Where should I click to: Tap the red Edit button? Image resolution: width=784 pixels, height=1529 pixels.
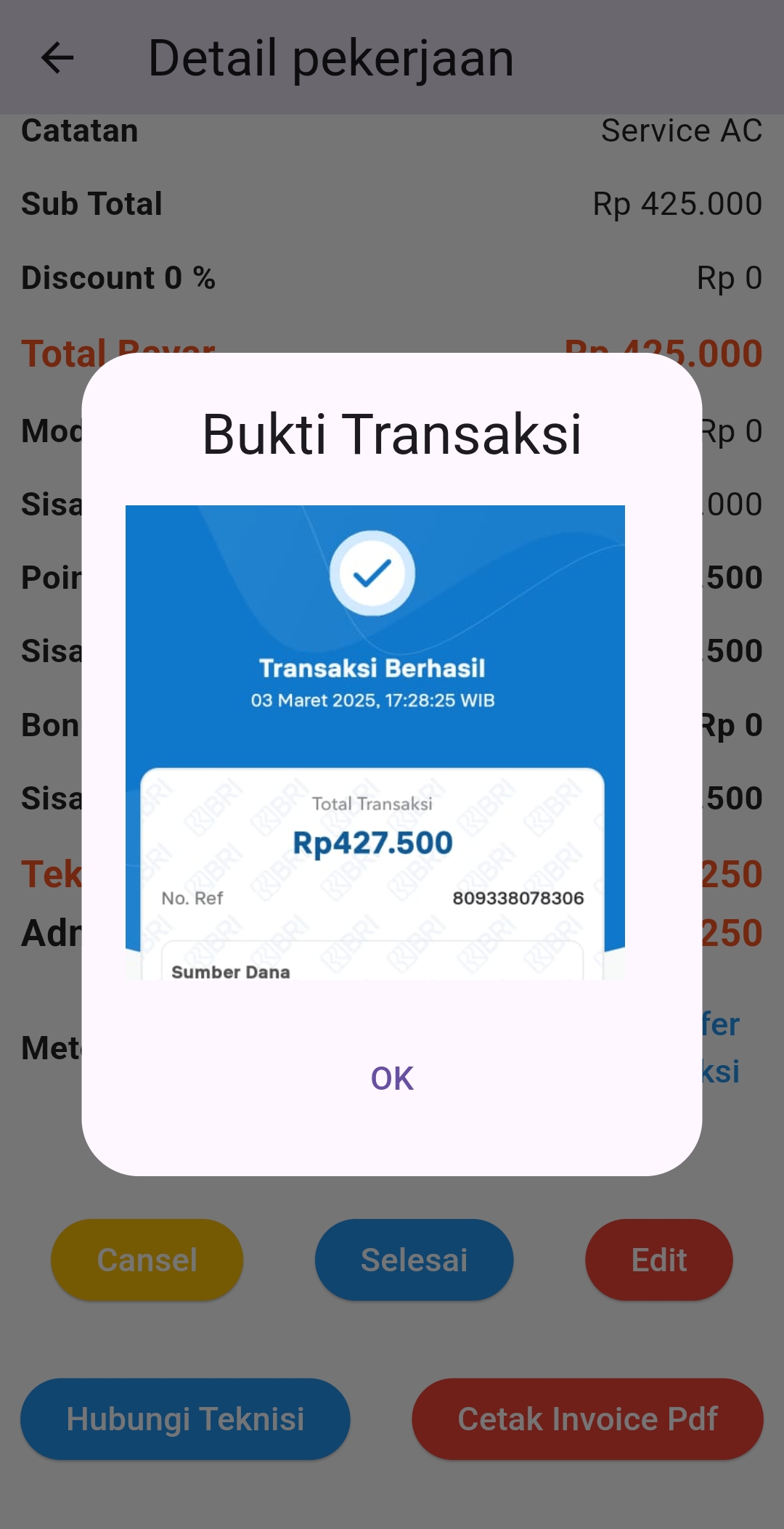(658, 1260)
